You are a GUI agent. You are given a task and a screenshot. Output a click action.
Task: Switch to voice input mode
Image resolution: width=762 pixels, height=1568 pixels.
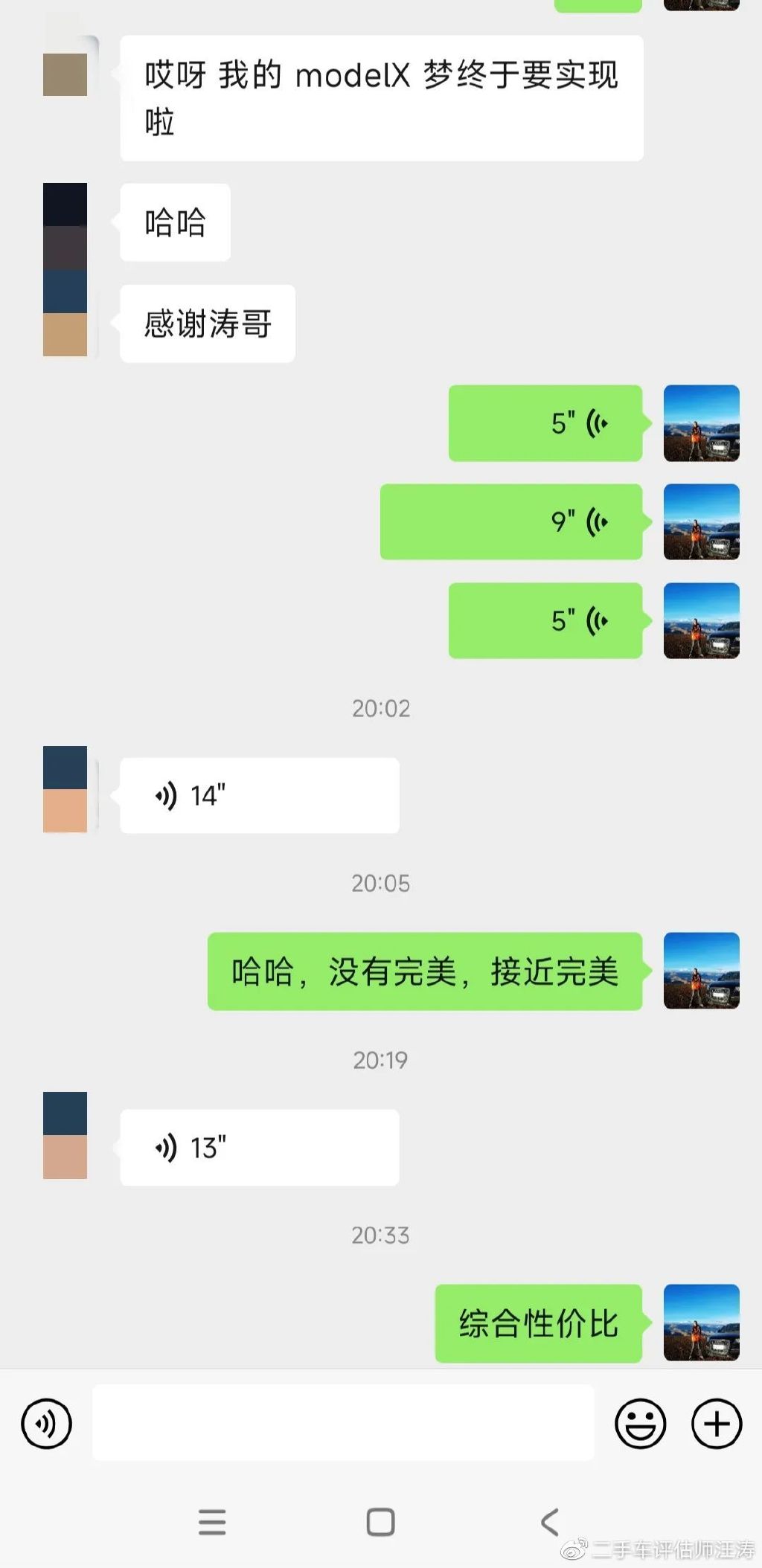46,1424
